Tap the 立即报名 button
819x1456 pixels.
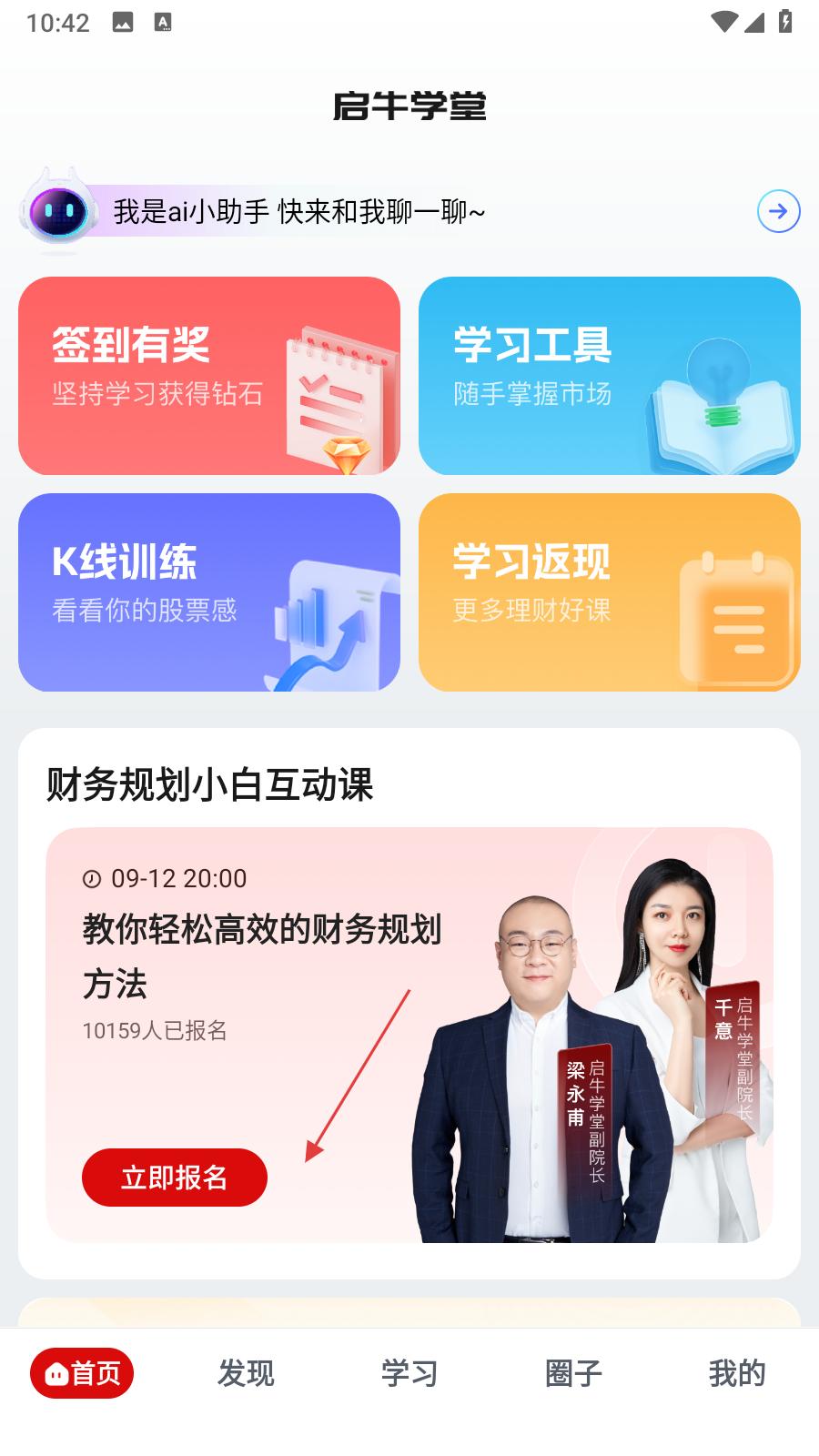[175, 1178]
